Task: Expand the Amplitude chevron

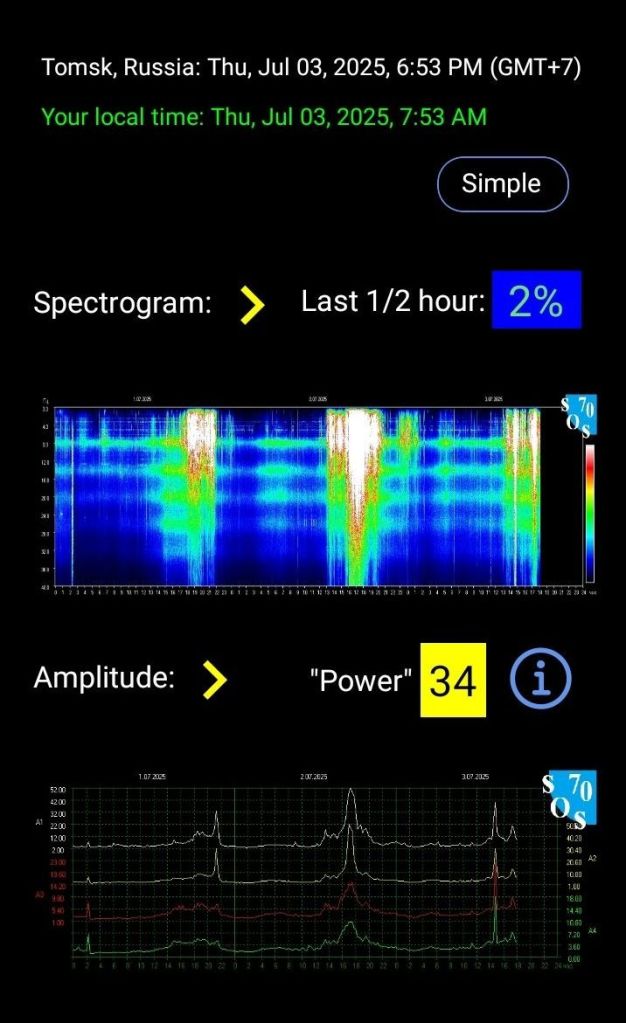Action: (214, 680)
